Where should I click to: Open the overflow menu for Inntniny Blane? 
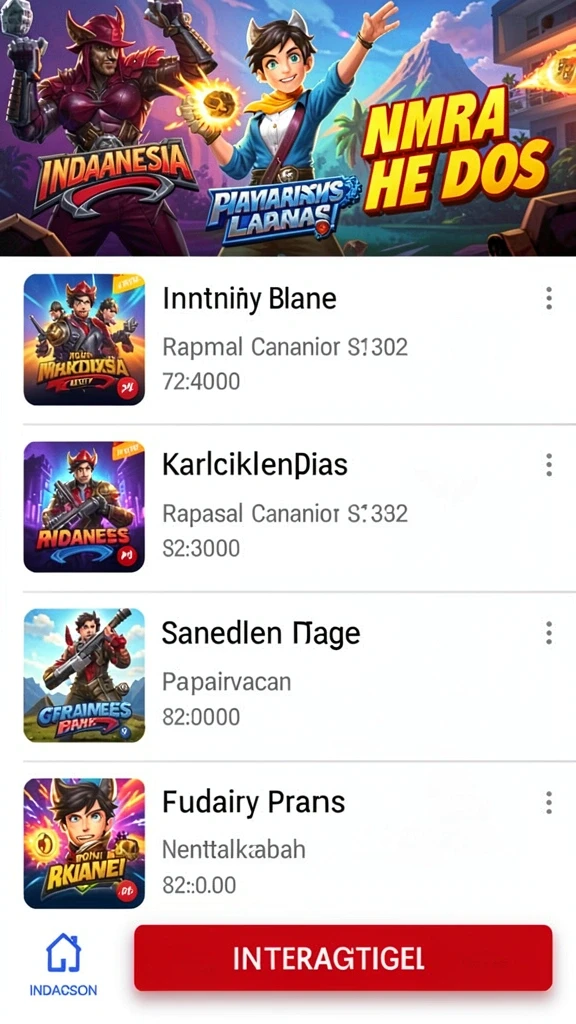click(x=549, y=298)
